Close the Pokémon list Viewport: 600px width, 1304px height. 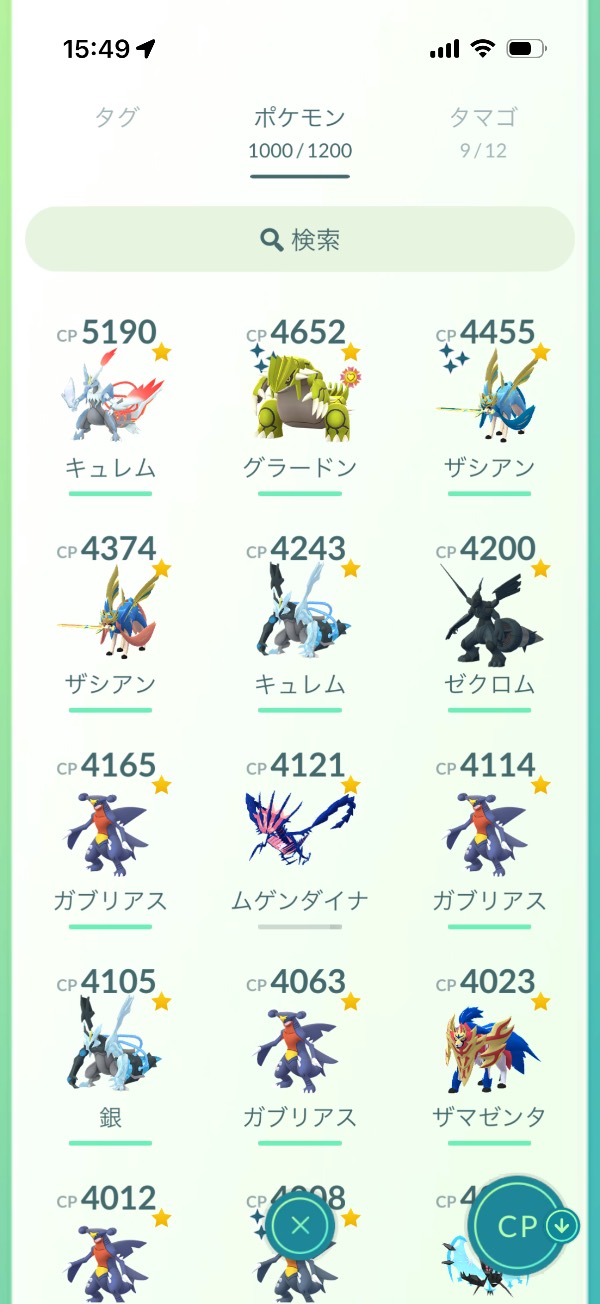point(300,1226)
